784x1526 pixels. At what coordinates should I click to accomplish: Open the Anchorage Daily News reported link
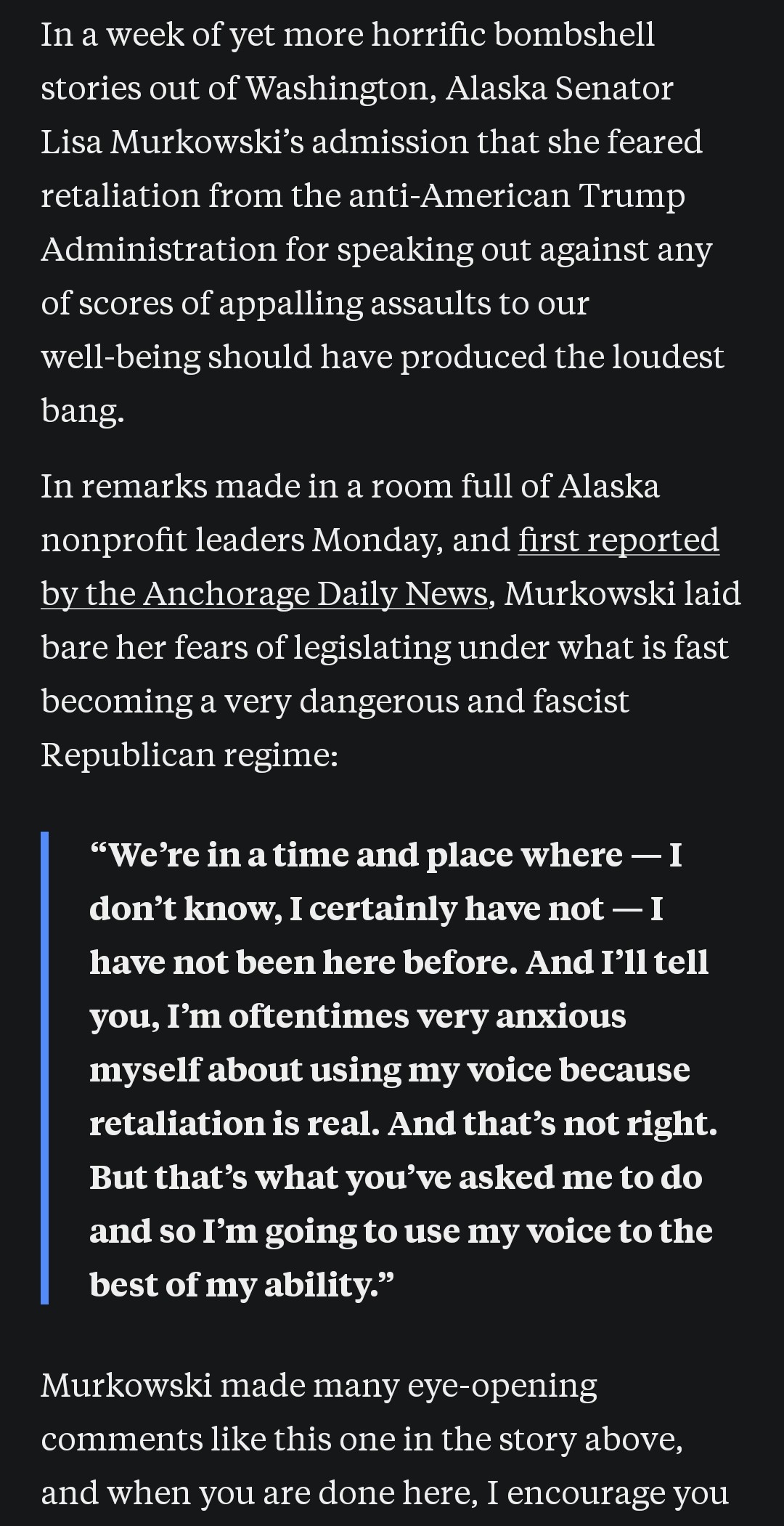(x=265, y=593)
